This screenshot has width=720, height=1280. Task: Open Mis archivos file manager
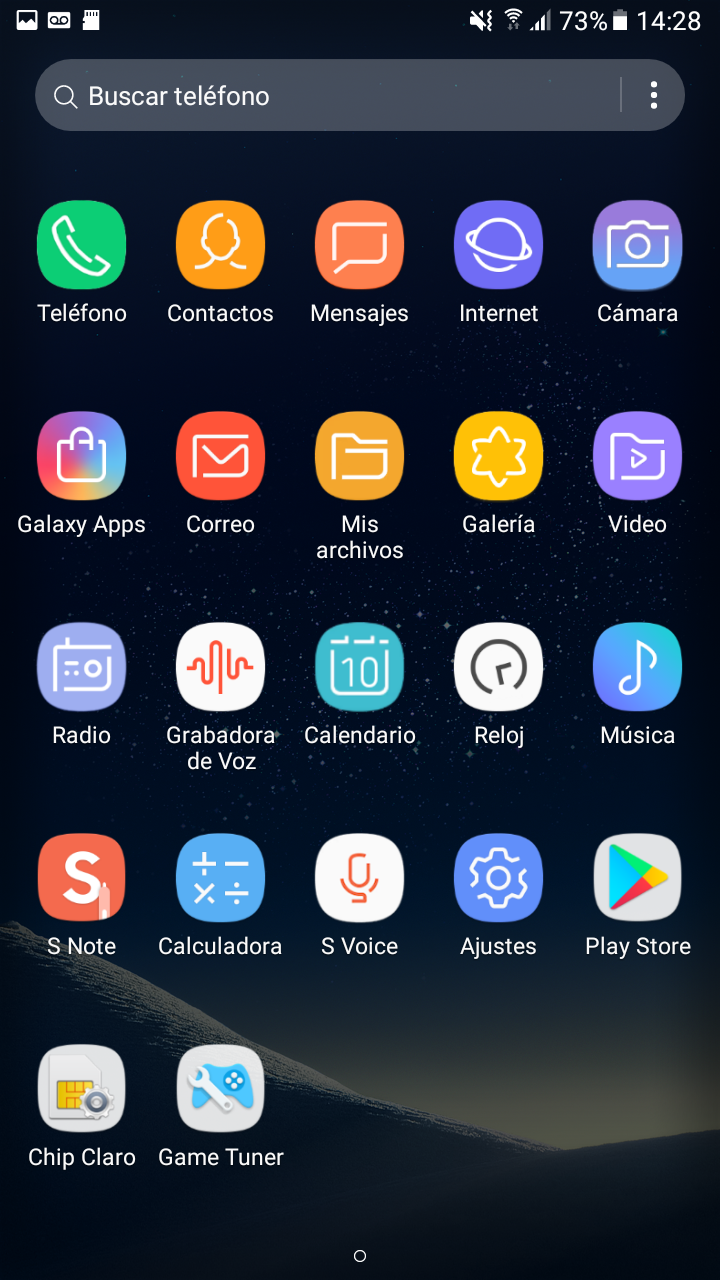click(x=359, y=456)
